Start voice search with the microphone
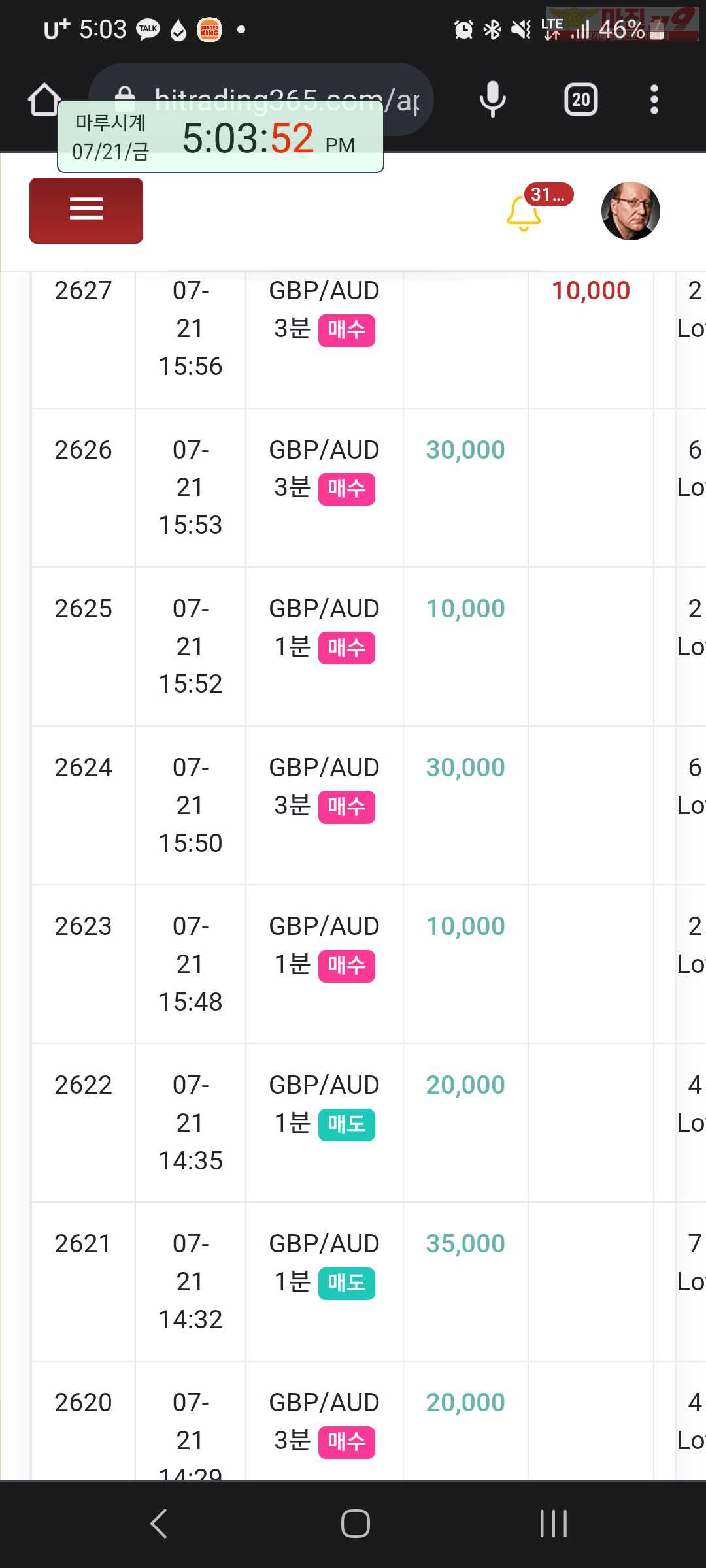Image resolution: width=706 pixels, height=1568 pixels. (x=492, y=99)
